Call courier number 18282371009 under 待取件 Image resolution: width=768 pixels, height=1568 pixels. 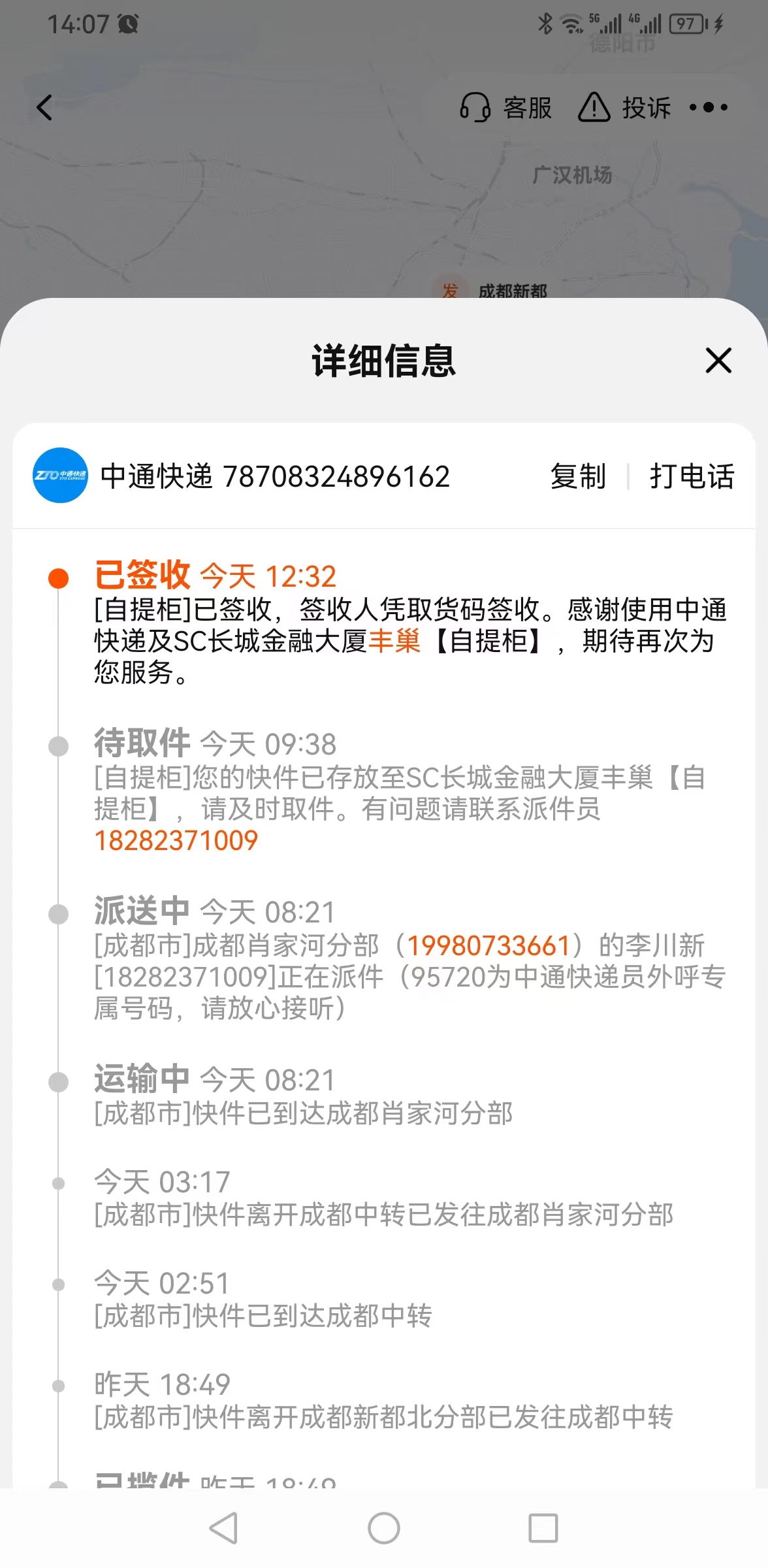click(176, 840)
